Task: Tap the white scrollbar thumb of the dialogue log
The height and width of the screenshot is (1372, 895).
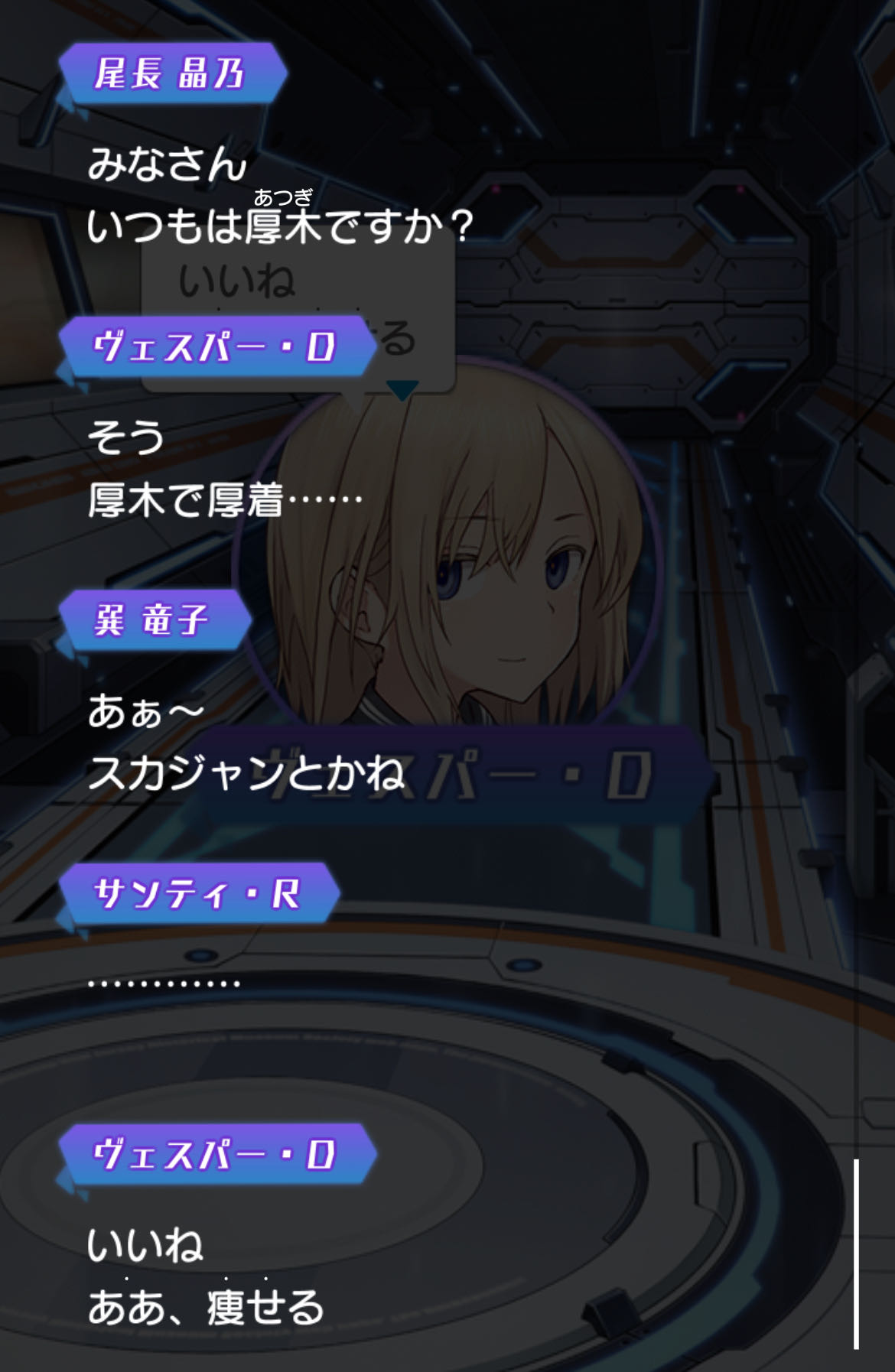Action: [856, 1254]
